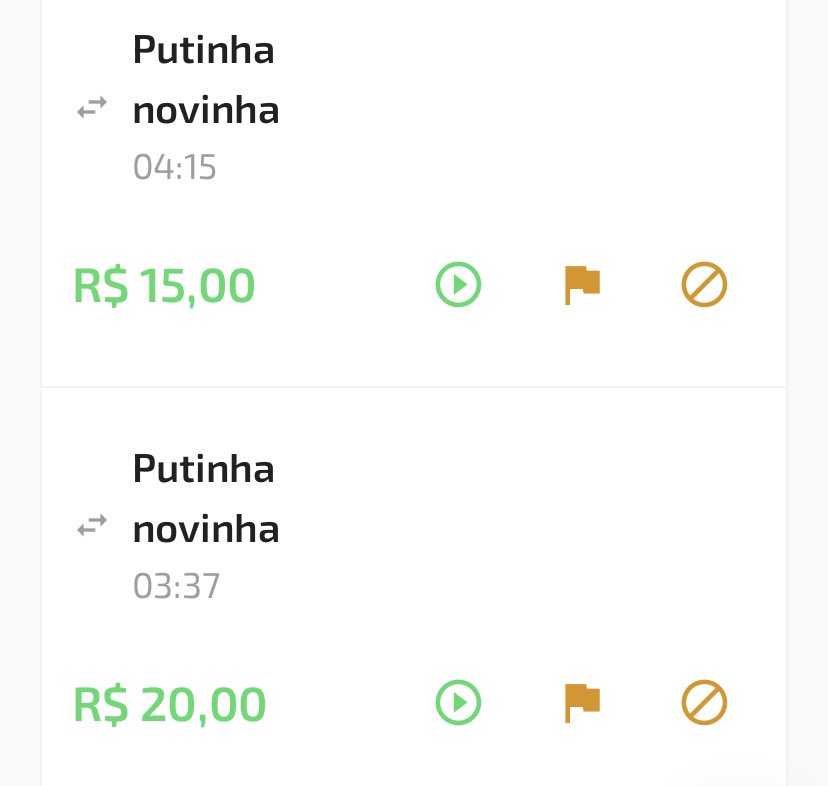Block the R$ 15,00 item

pos(704,285)
